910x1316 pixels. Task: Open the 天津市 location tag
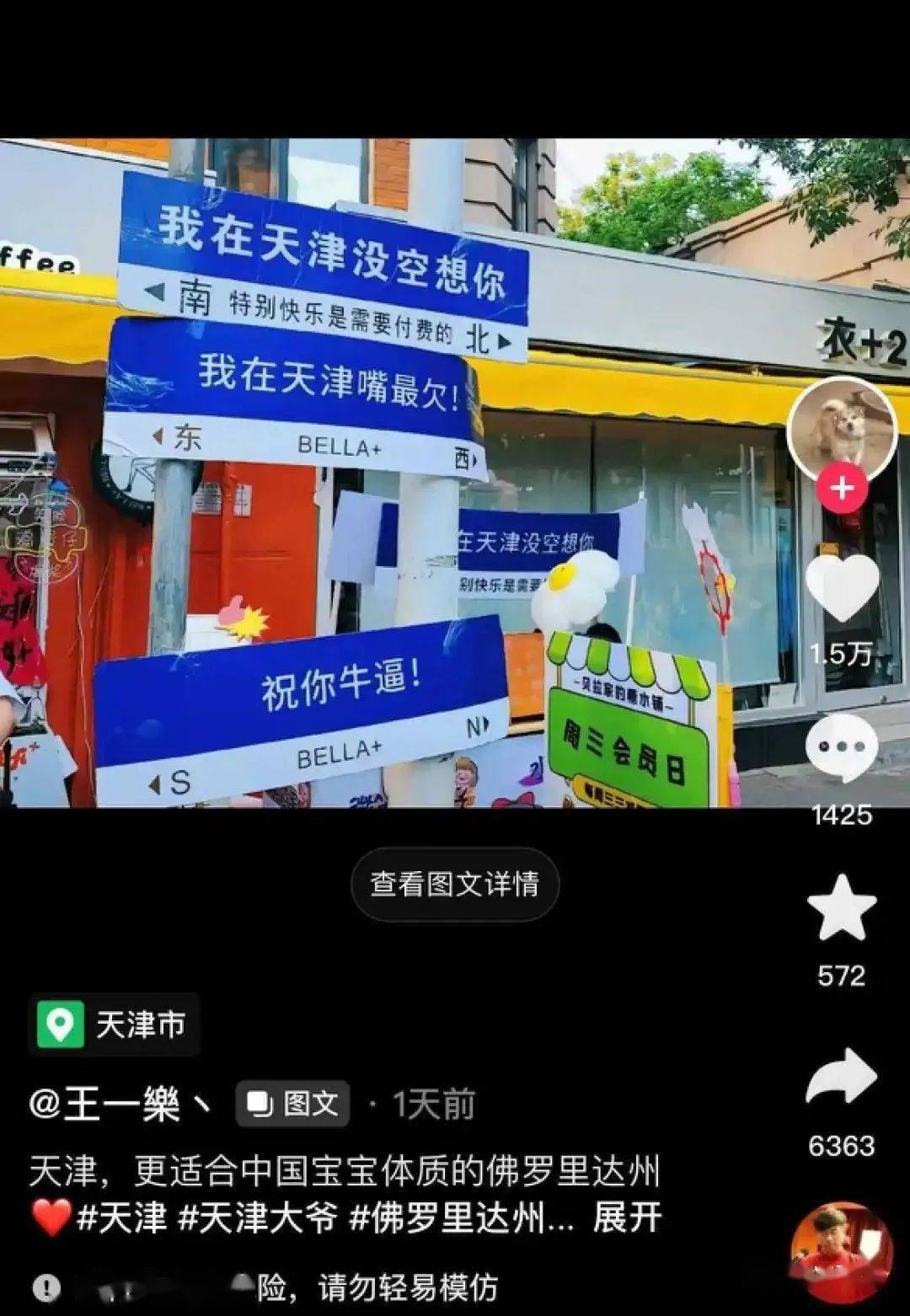coord(115,1024)
